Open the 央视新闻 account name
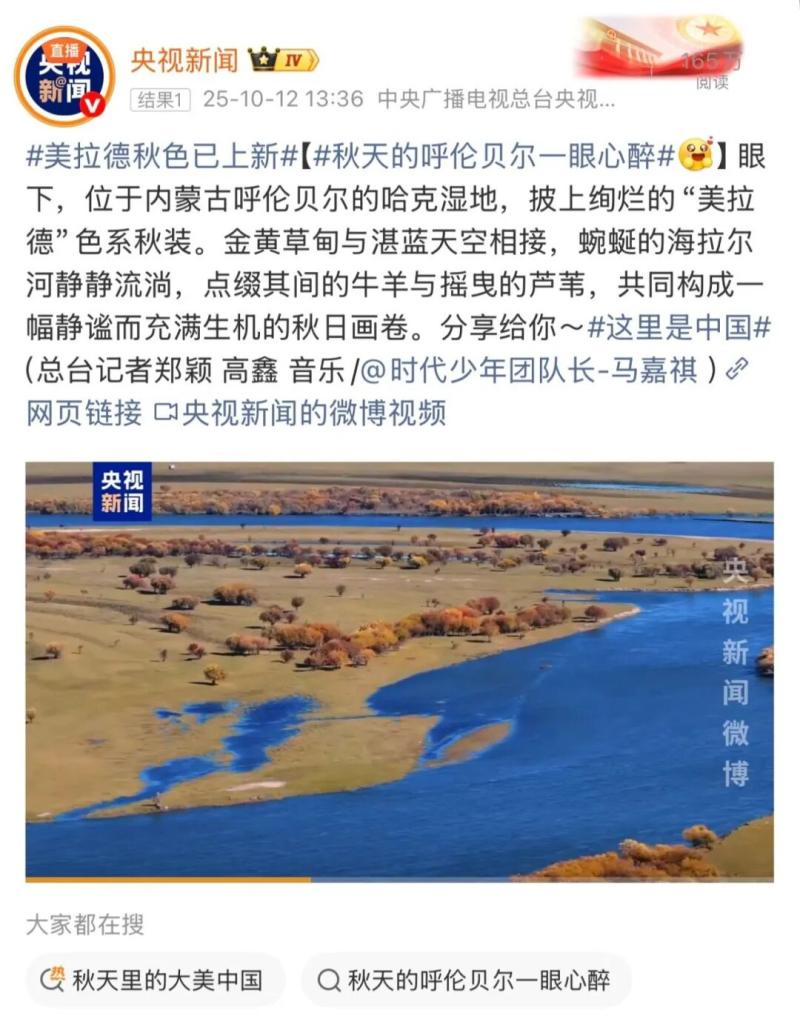Image resolution: width=800 pixels, height=1033 pixels. [x=184, y=60]
